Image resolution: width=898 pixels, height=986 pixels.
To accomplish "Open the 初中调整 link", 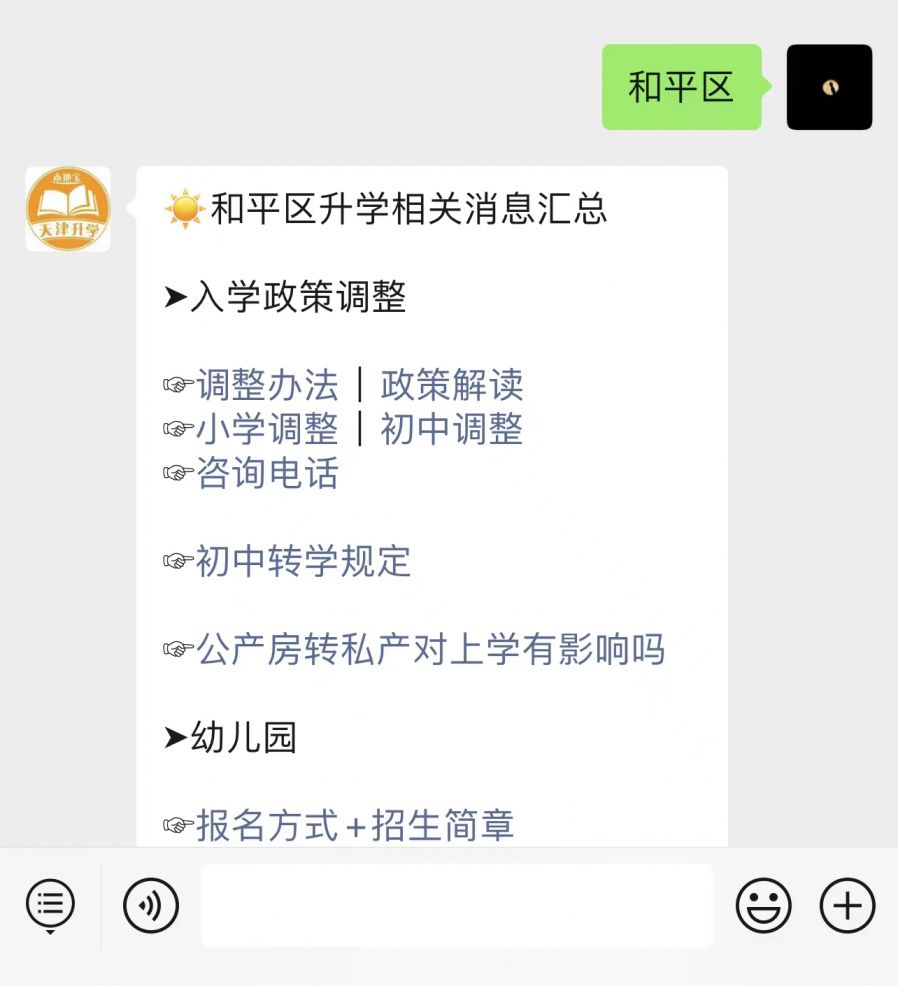I will (x=451, y=429).
